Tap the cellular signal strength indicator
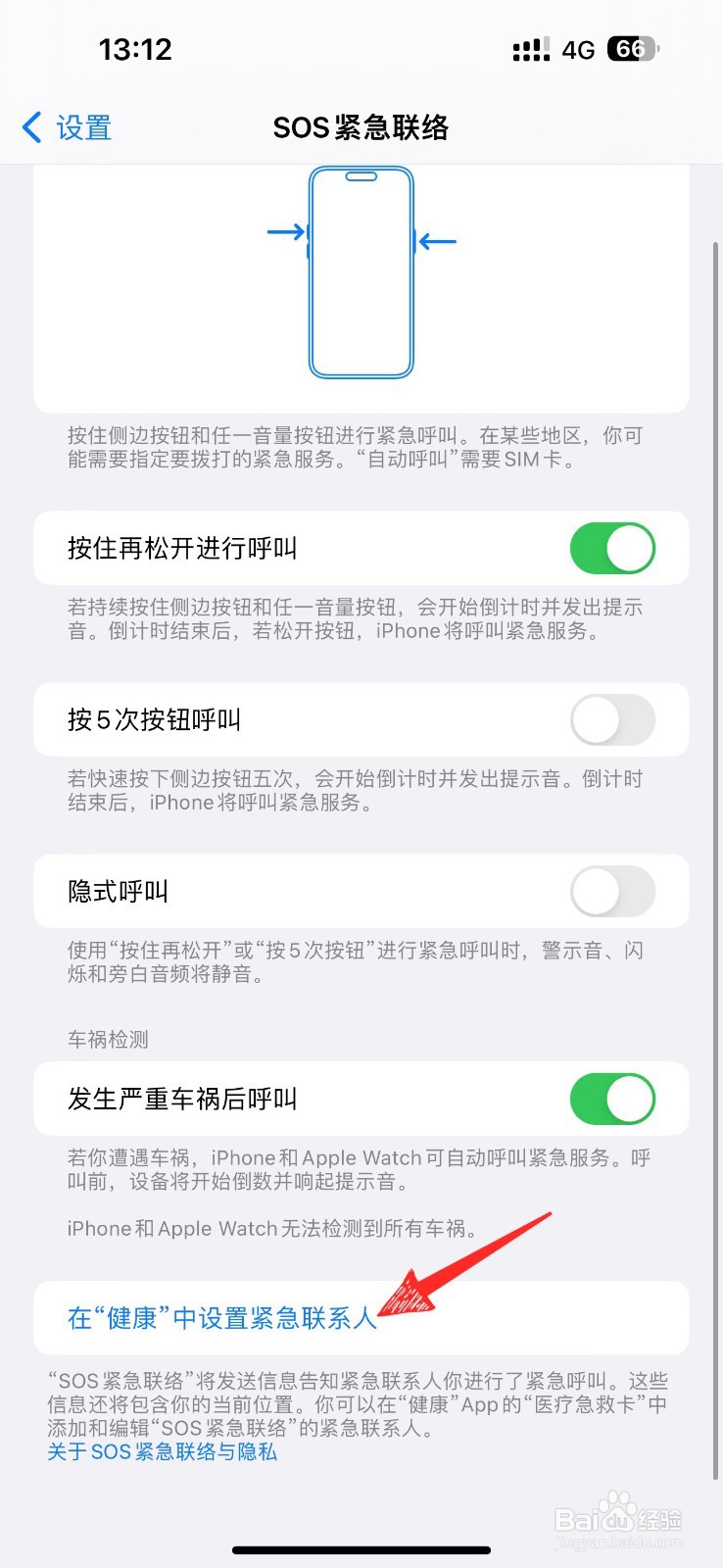 click(530, 49)
